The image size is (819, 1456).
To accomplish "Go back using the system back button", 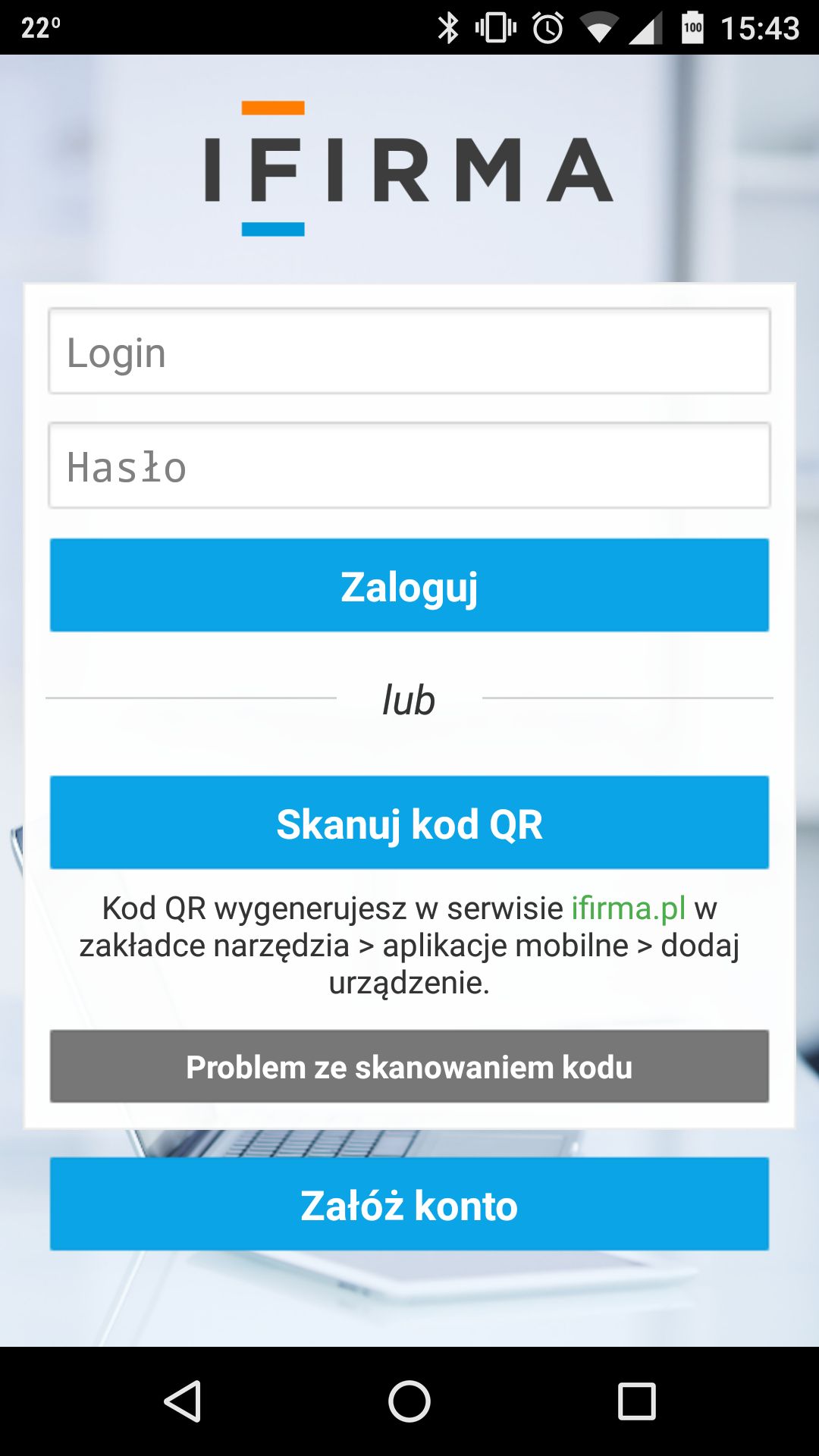I will tap(182, 1401).
